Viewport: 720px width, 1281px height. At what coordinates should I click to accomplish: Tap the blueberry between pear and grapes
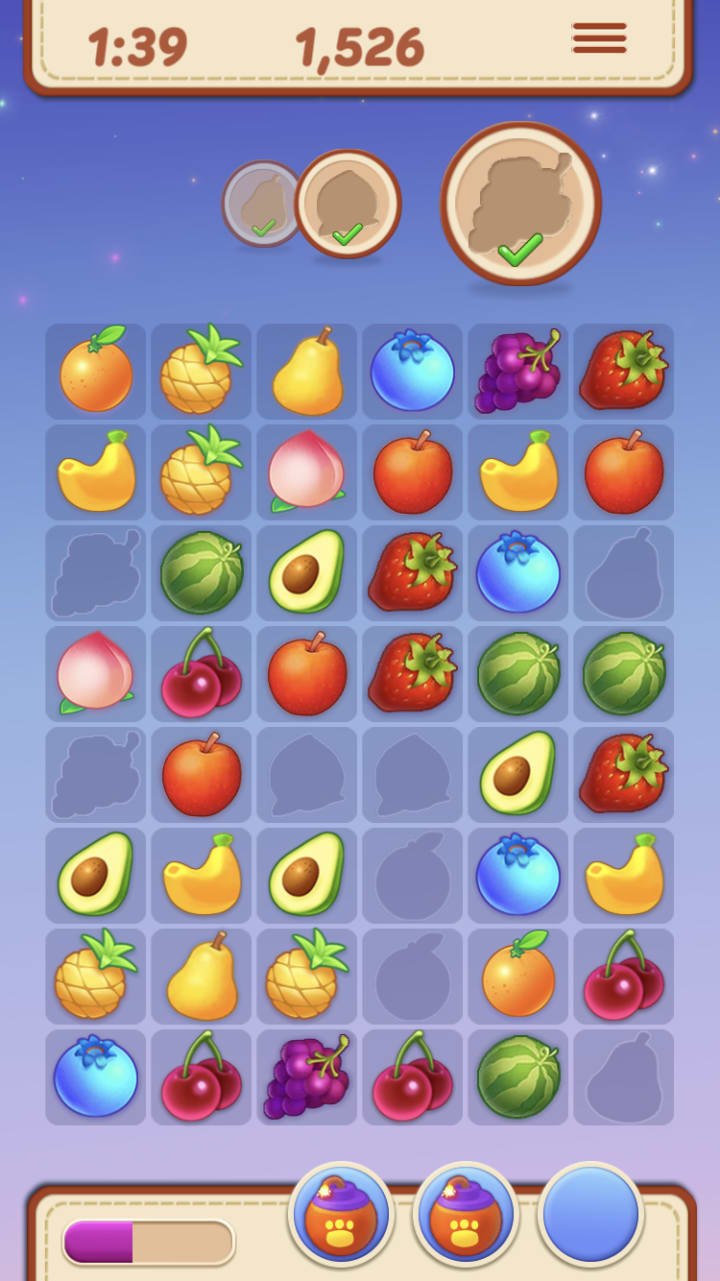coord(412,371)
